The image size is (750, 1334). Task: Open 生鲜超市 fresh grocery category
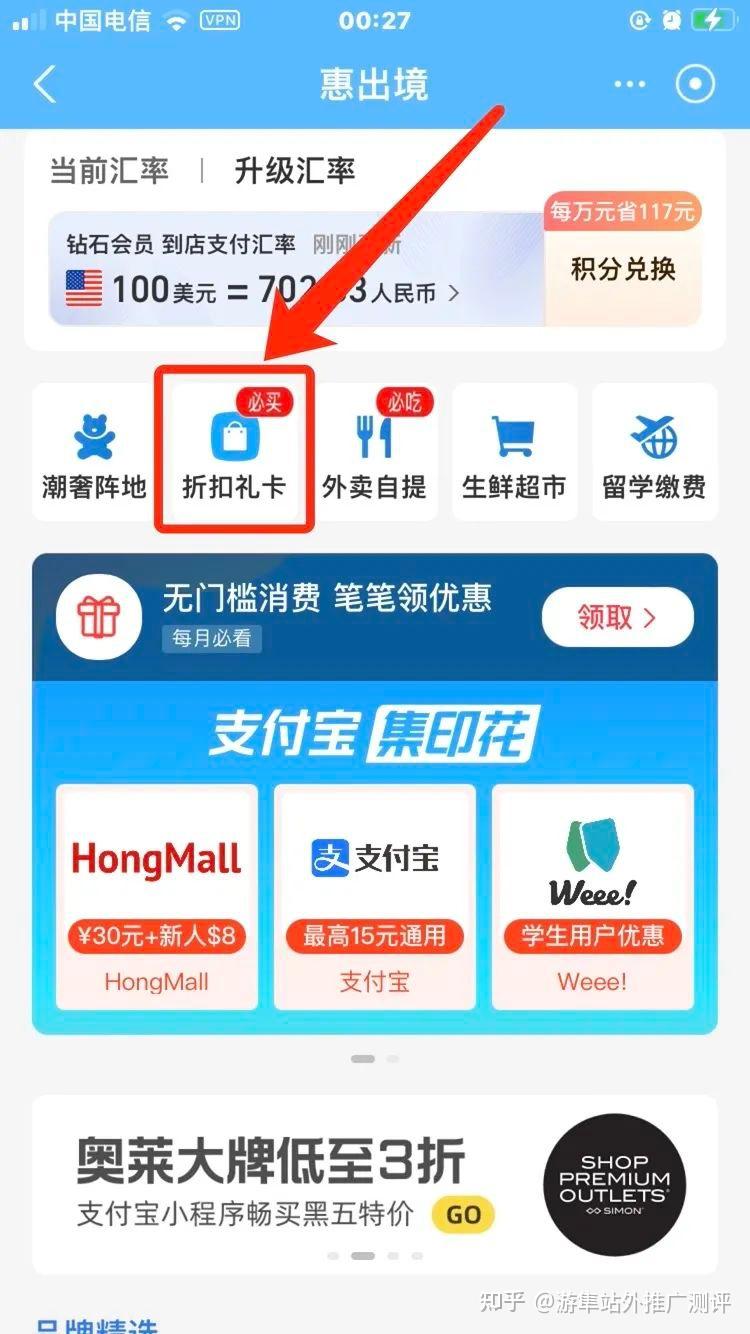click(514, 452)
